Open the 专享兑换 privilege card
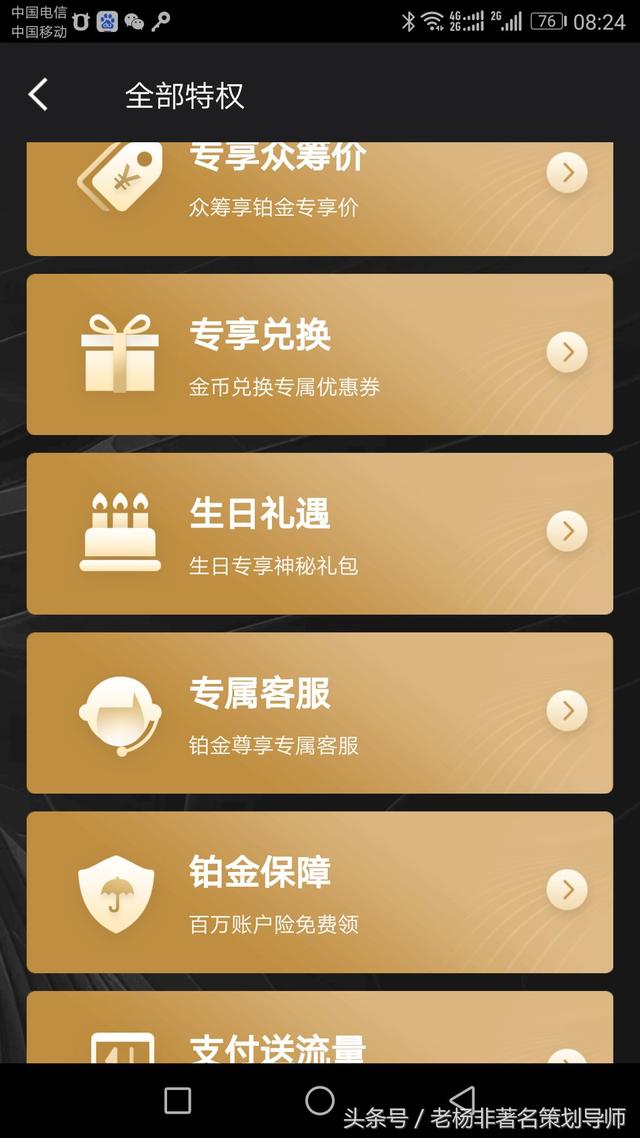 tap(319, 354)
